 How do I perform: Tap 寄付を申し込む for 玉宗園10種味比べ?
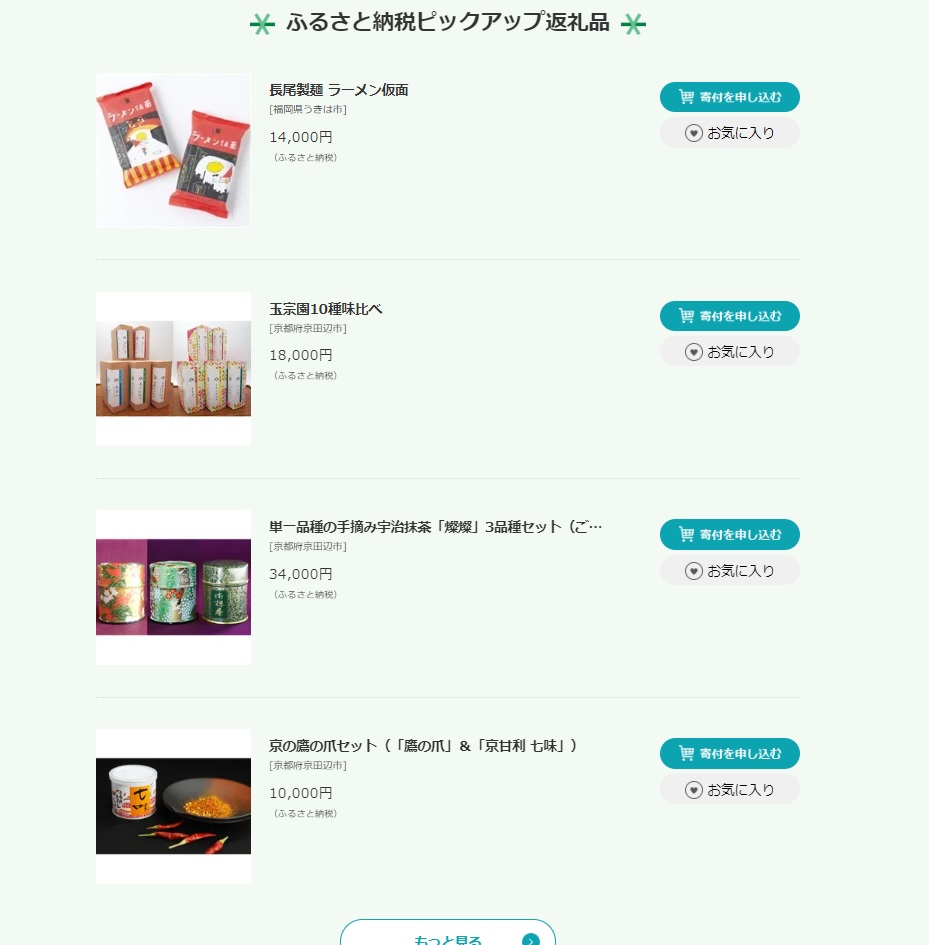click(x=729, y=316)
